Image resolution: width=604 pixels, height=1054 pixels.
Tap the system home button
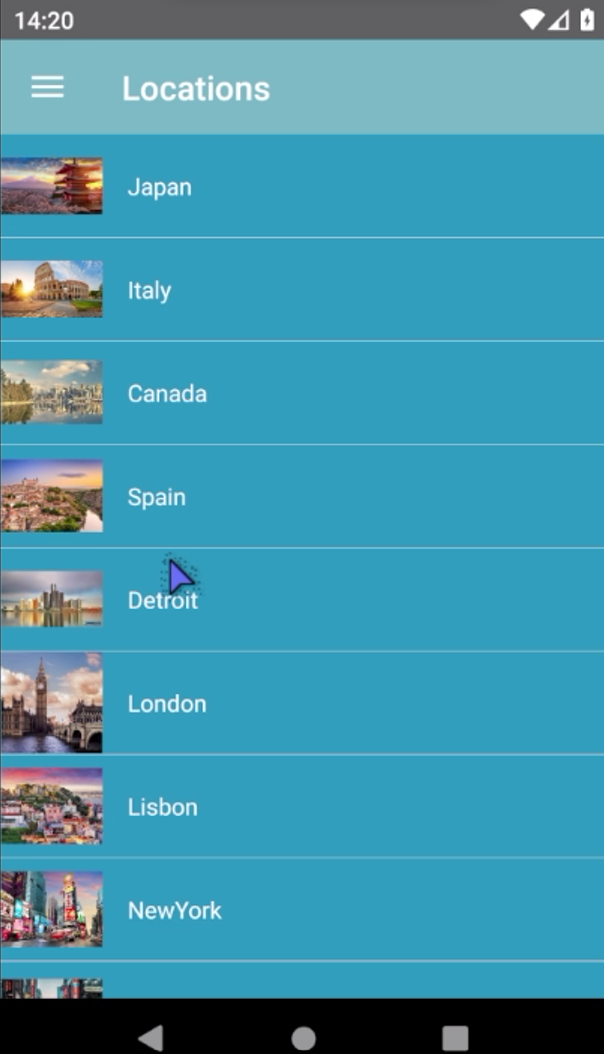tap(303, 1037)
